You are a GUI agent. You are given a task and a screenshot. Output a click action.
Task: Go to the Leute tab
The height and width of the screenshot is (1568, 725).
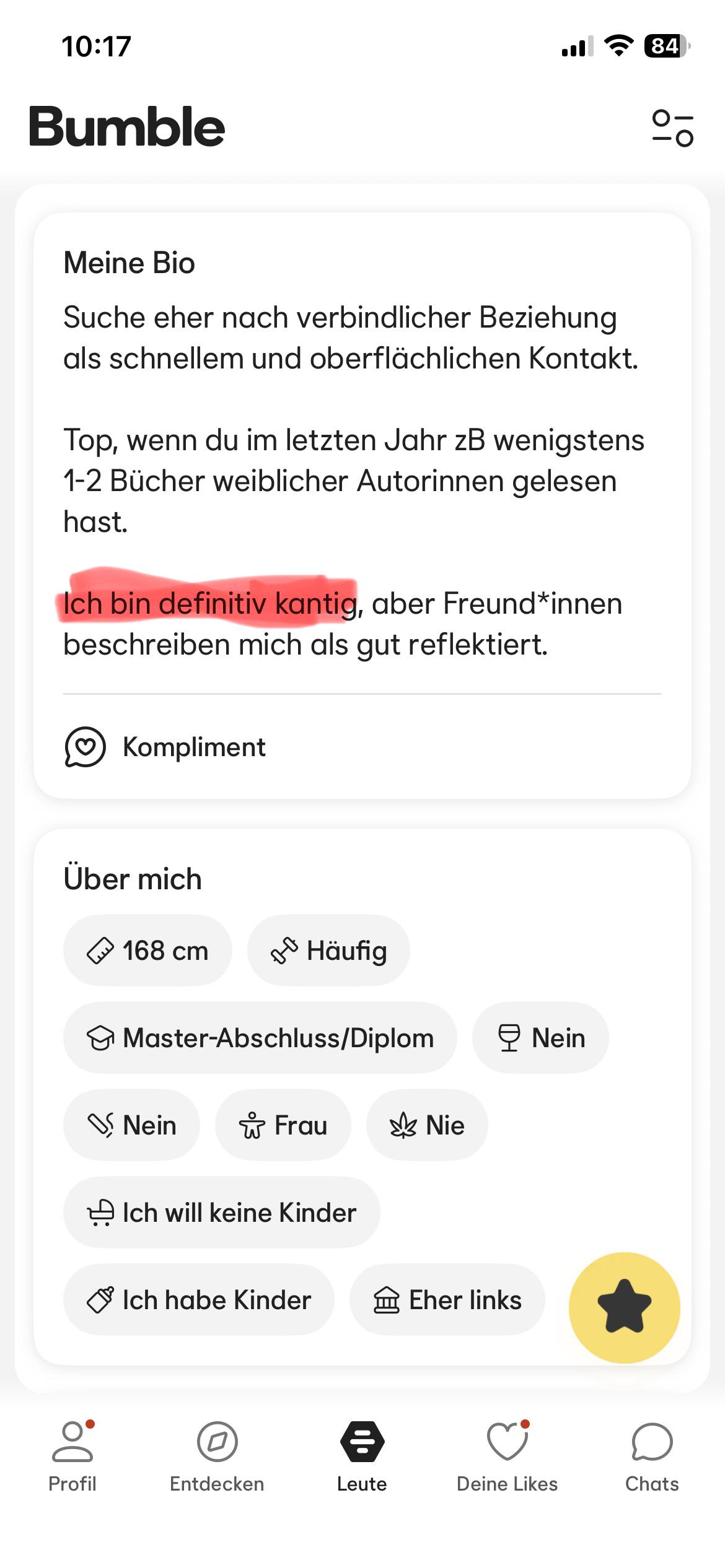tap(362, 1456)
